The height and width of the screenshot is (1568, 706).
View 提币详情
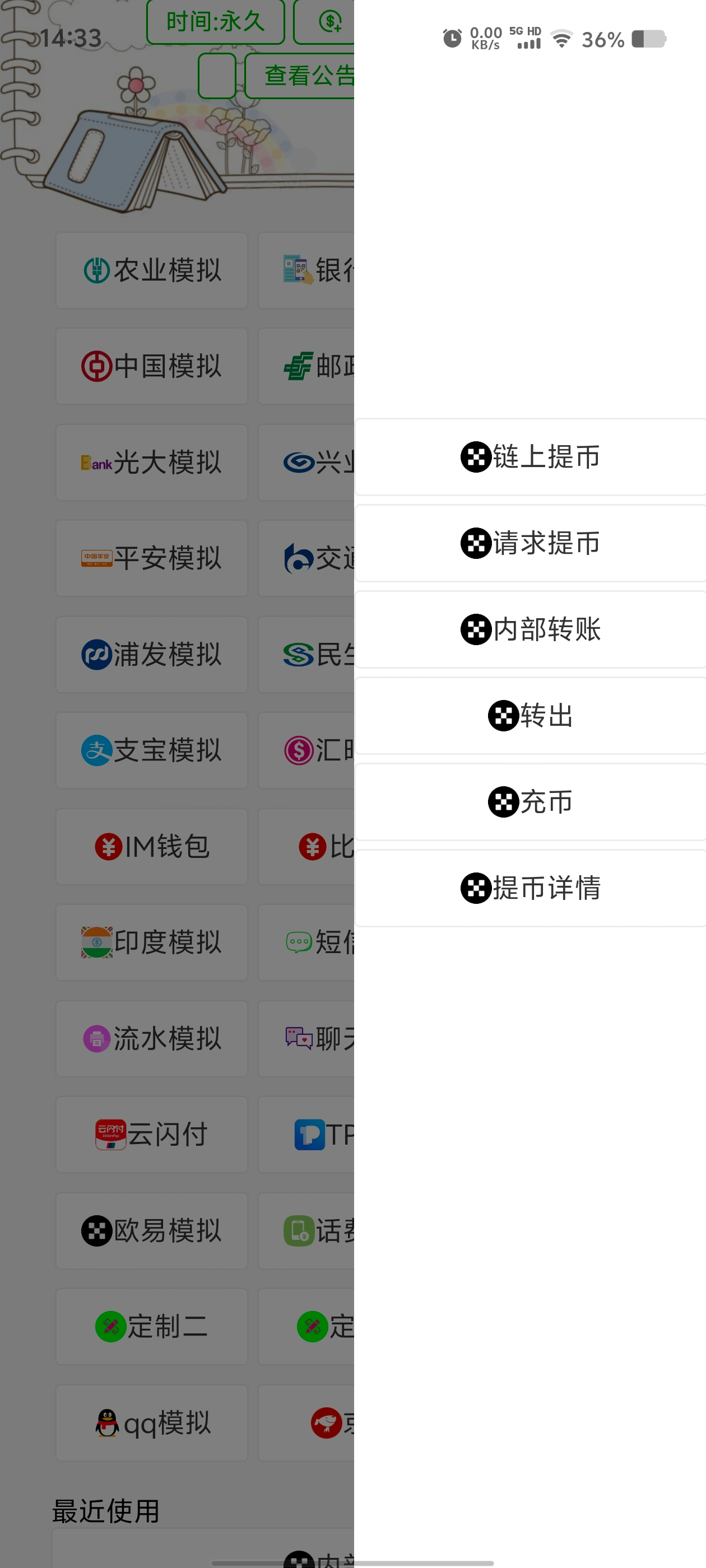(530, 888)
